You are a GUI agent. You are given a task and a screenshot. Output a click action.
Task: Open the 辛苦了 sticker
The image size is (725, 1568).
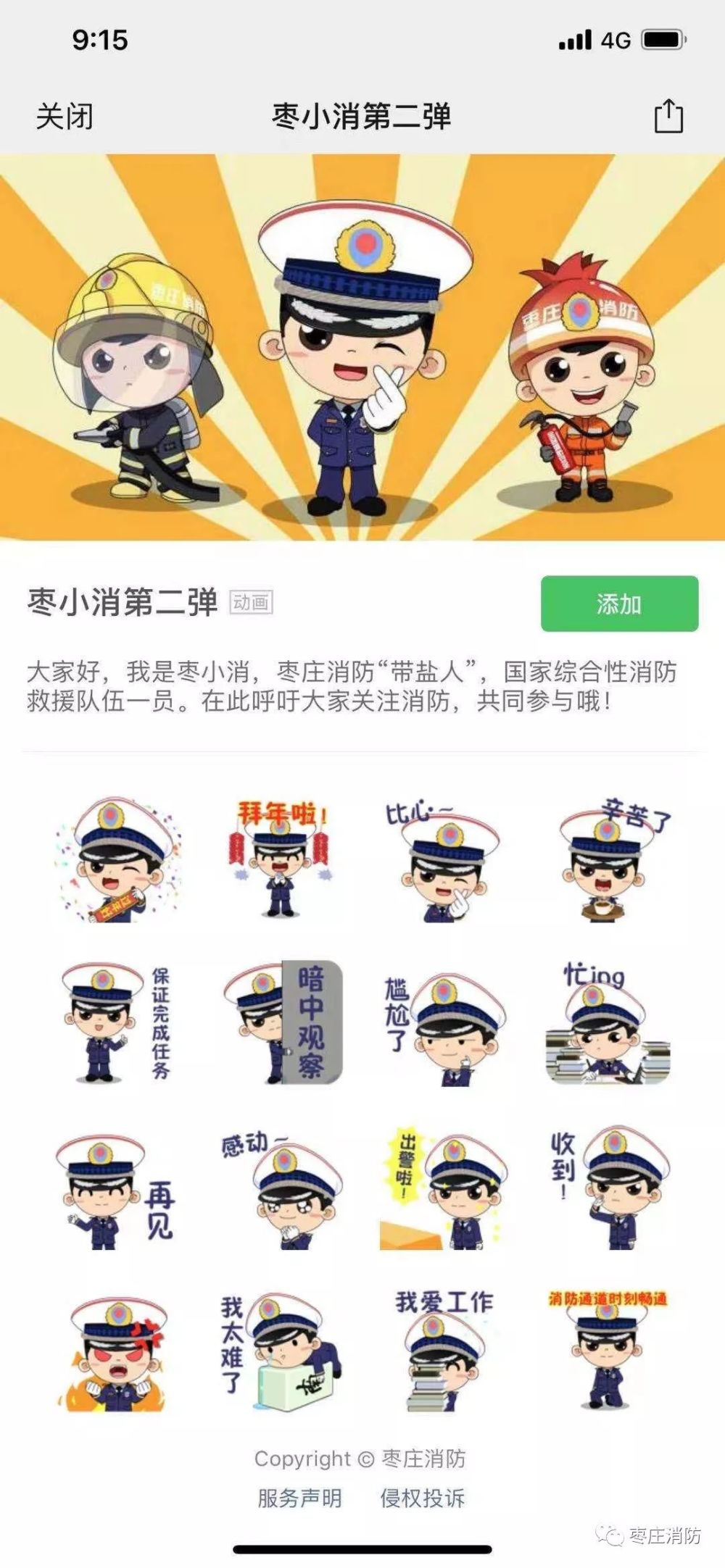click(608, 860)
